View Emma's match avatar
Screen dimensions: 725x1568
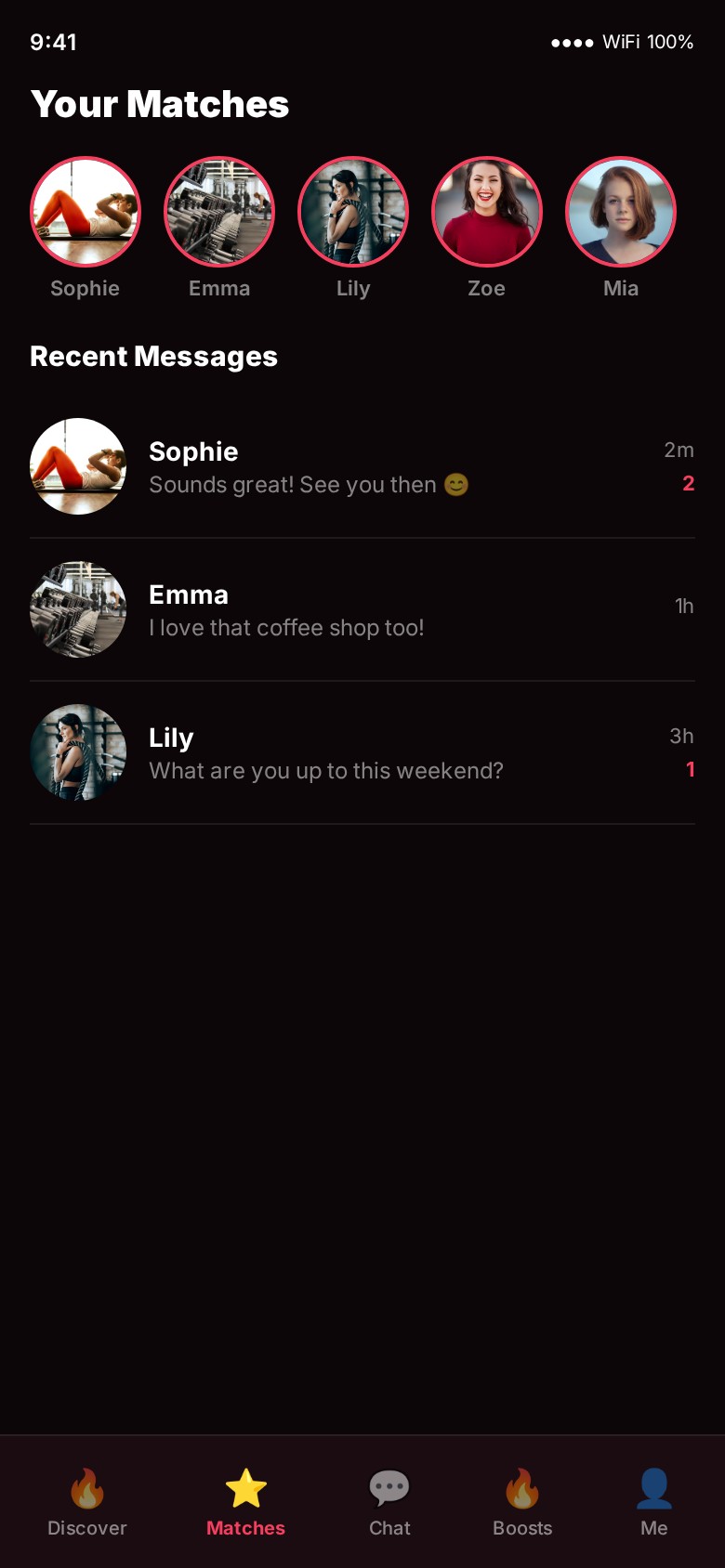click(x=219, y=212)
